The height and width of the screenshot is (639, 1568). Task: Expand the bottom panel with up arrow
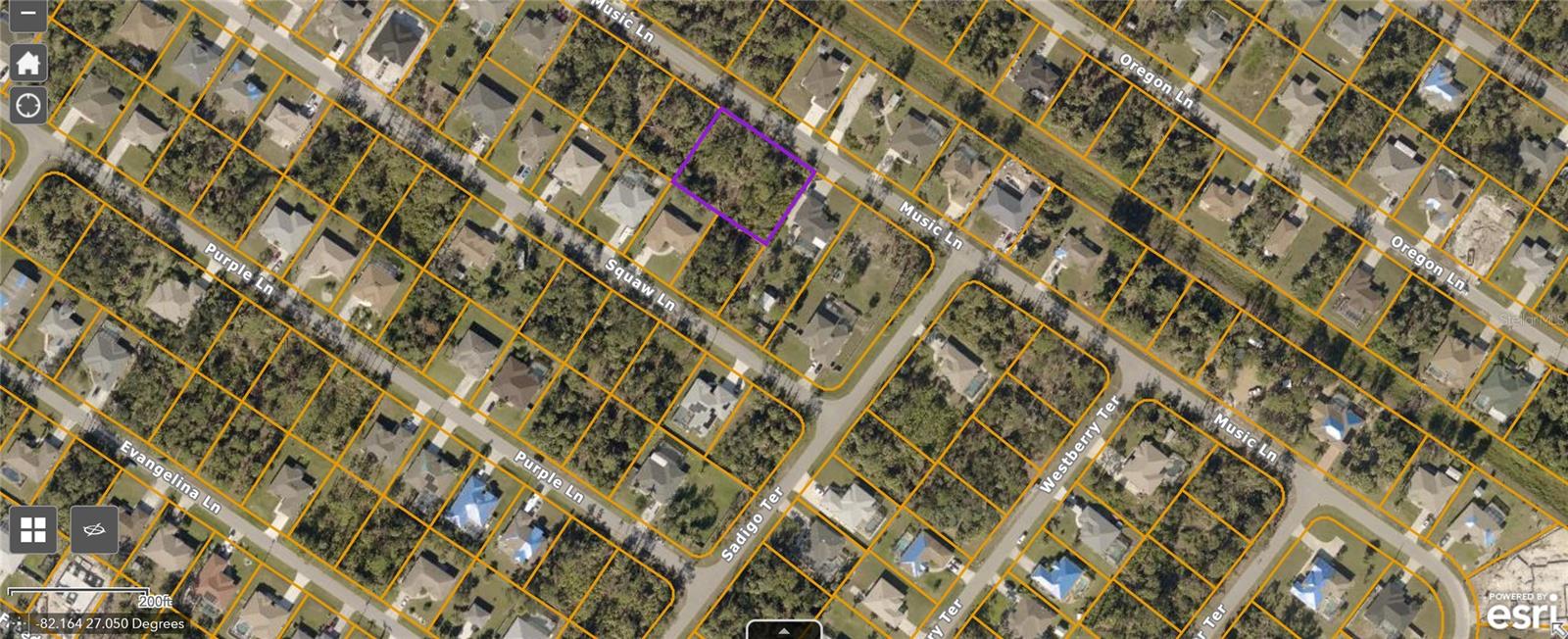point(783,630)
